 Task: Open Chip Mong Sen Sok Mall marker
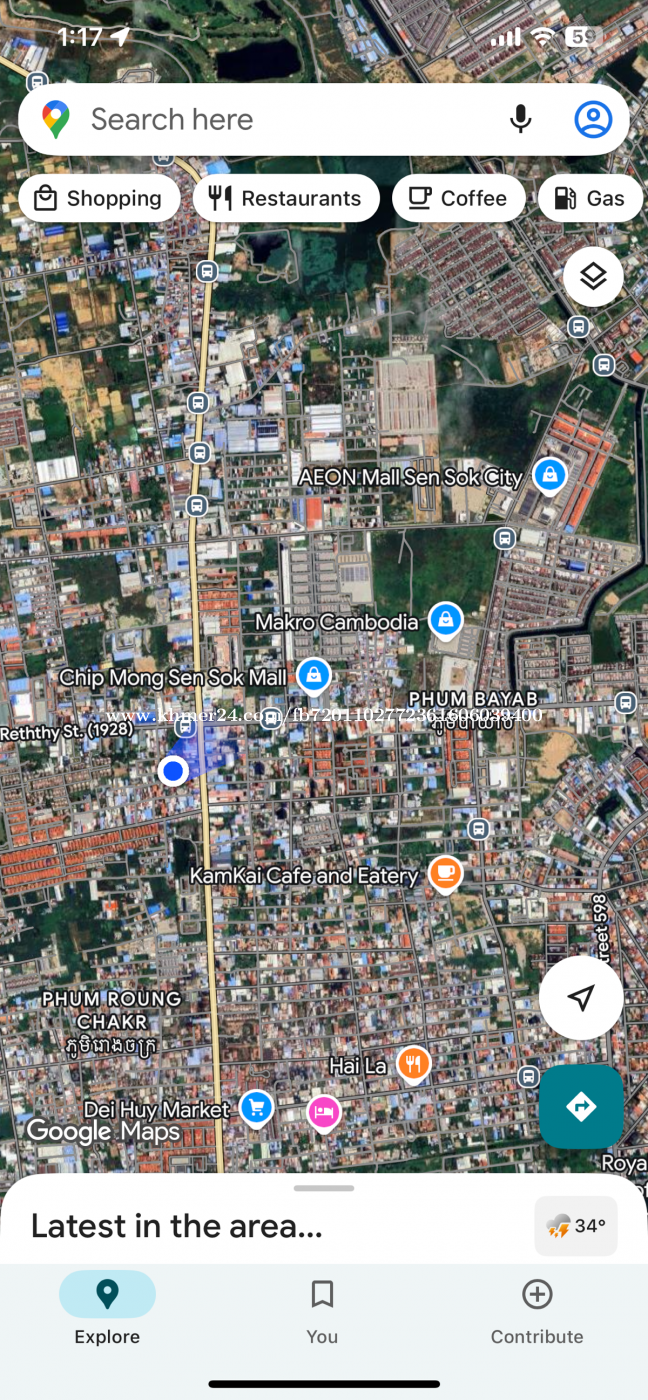[x=314, y=675]
